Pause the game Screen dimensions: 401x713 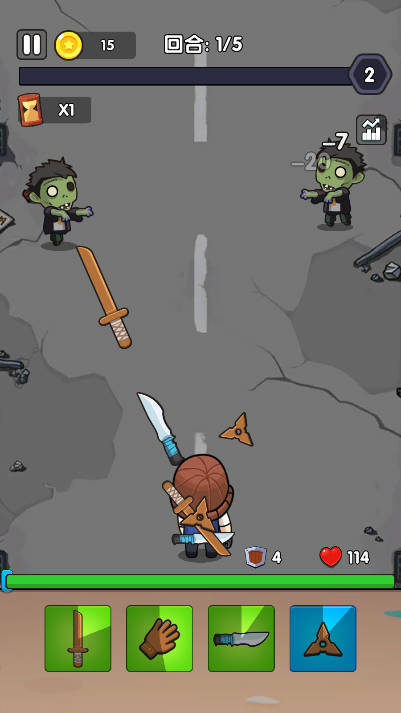point(32,45)
